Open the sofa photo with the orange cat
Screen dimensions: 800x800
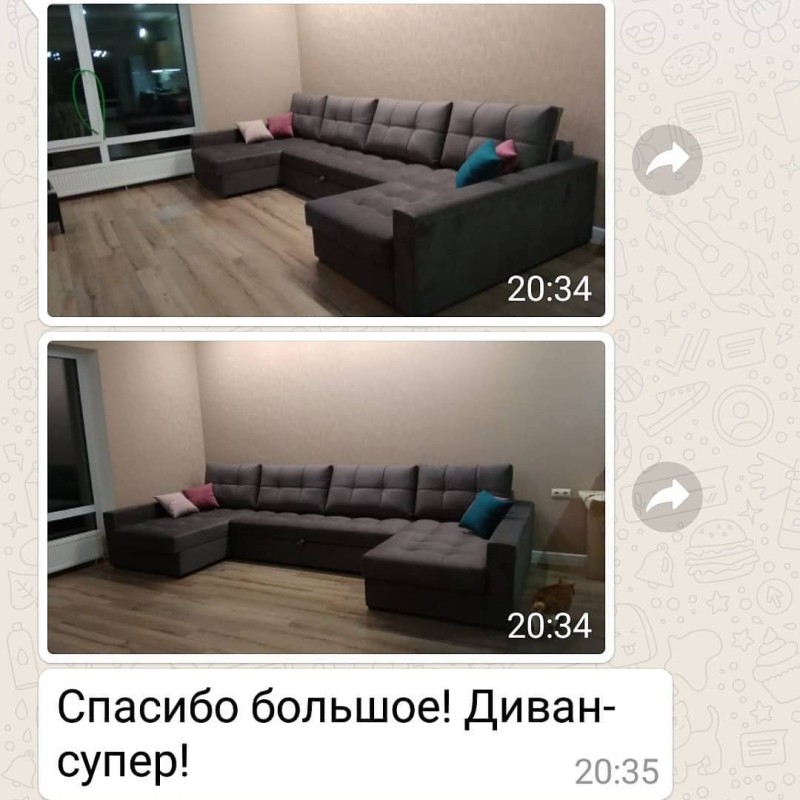pos(326,497)
